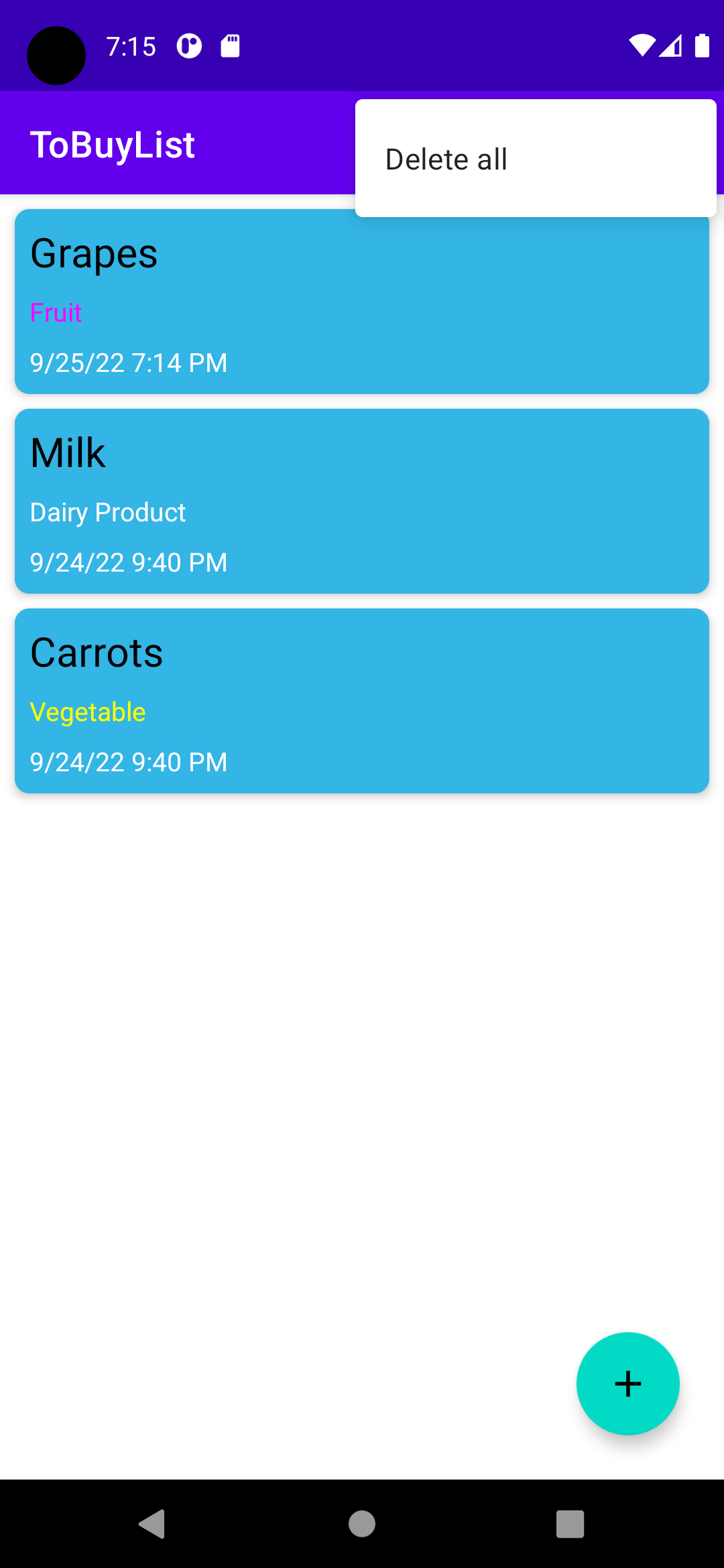Tap the system home button
Viewport: 724px width, 1568px height.
(362, 1524)
